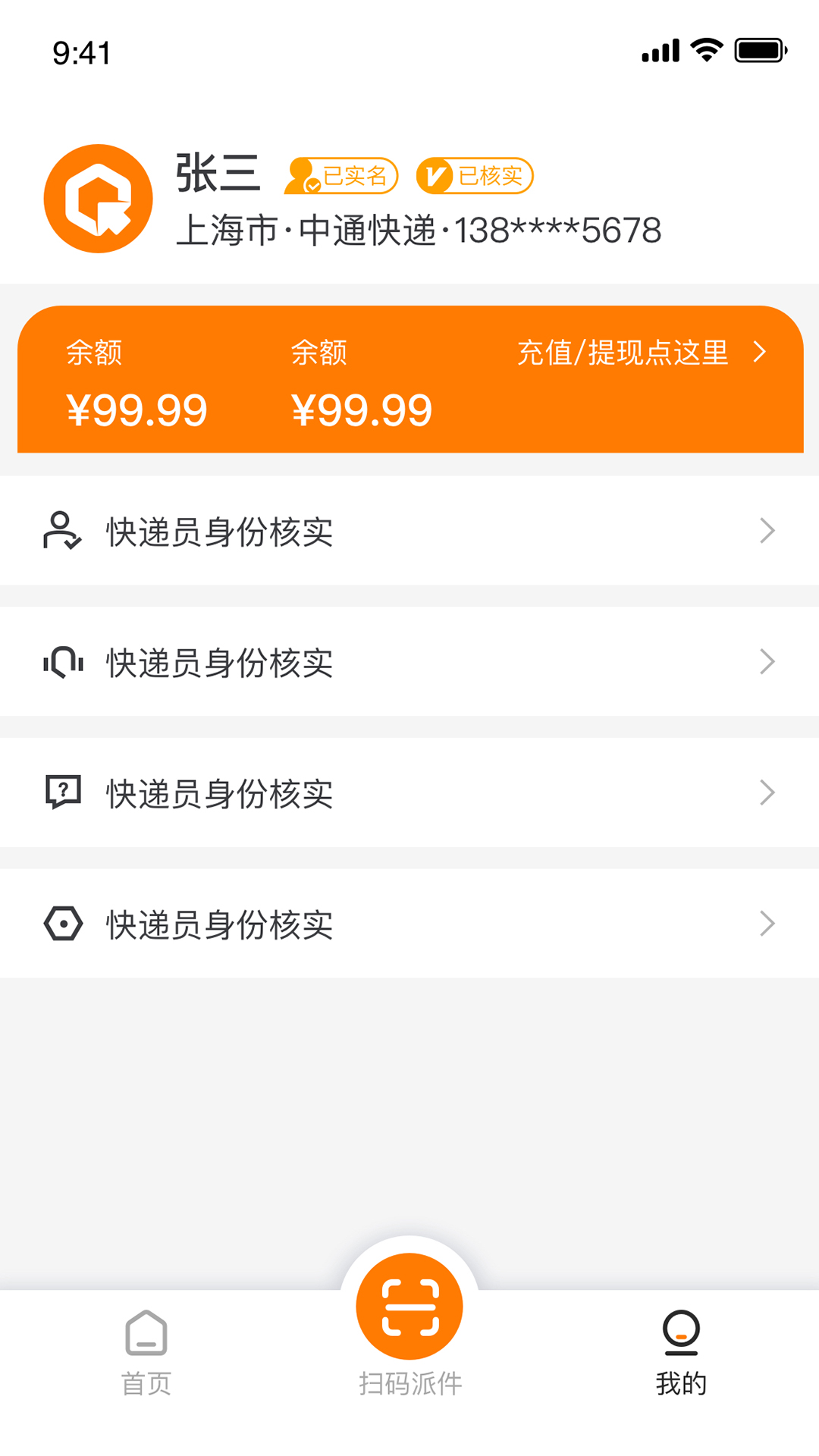Select the 我的 tab

[681, 1354]
